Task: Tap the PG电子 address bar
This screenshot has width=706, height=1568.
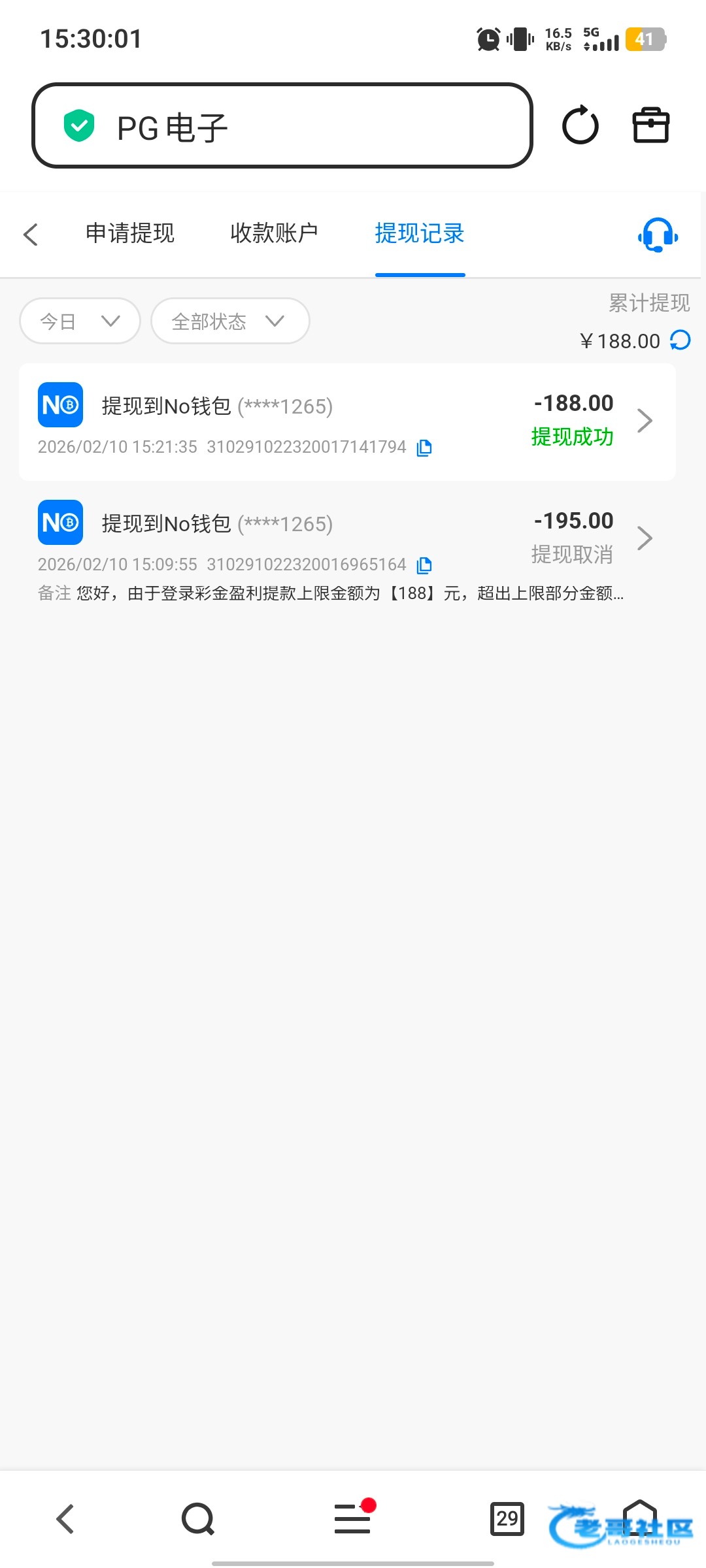Action: (281, 125)
